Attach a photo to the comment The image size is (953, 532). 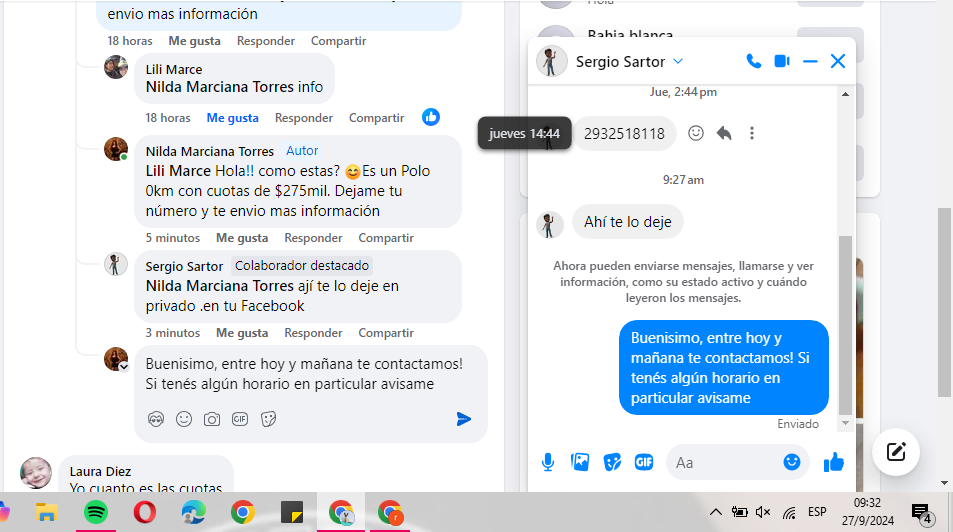coord(212,419)
